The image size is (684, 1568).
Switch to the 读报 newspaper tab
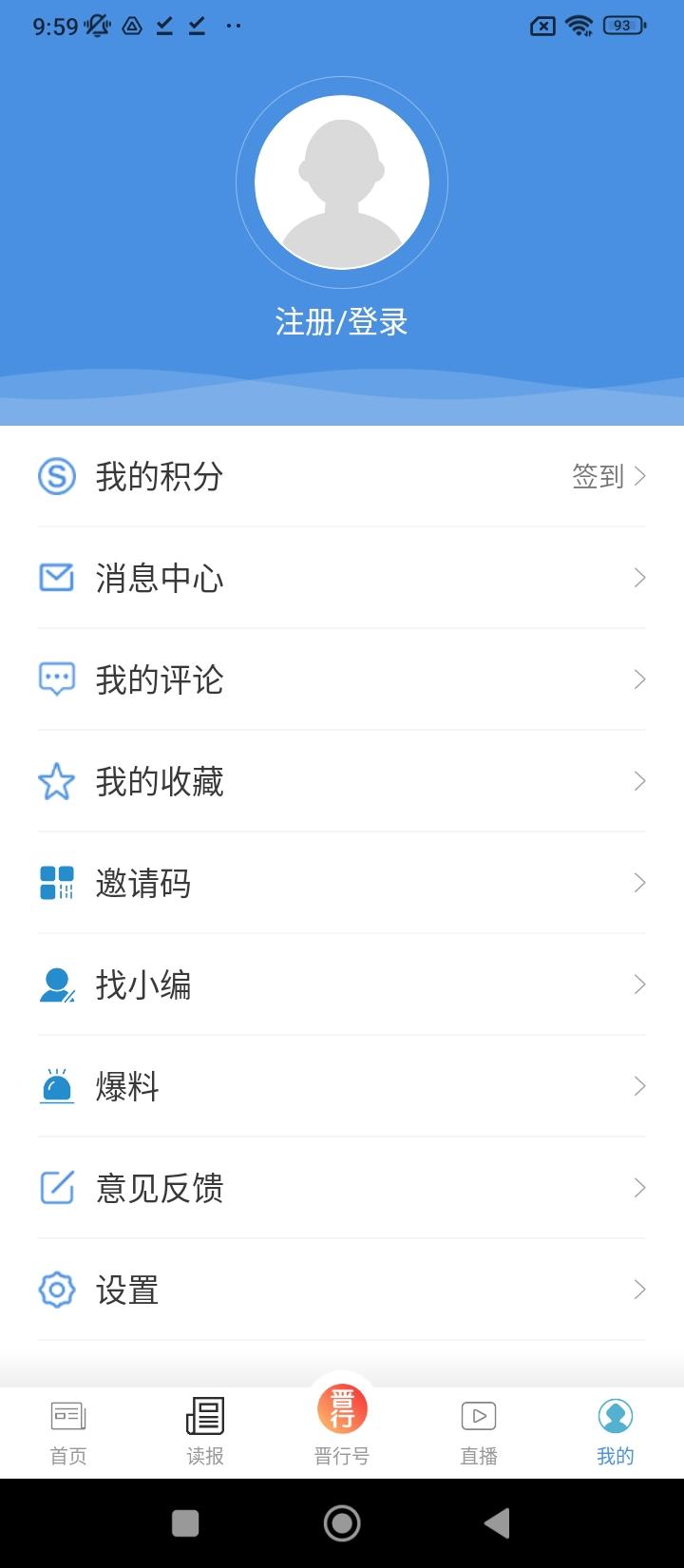coord(205,1432)
